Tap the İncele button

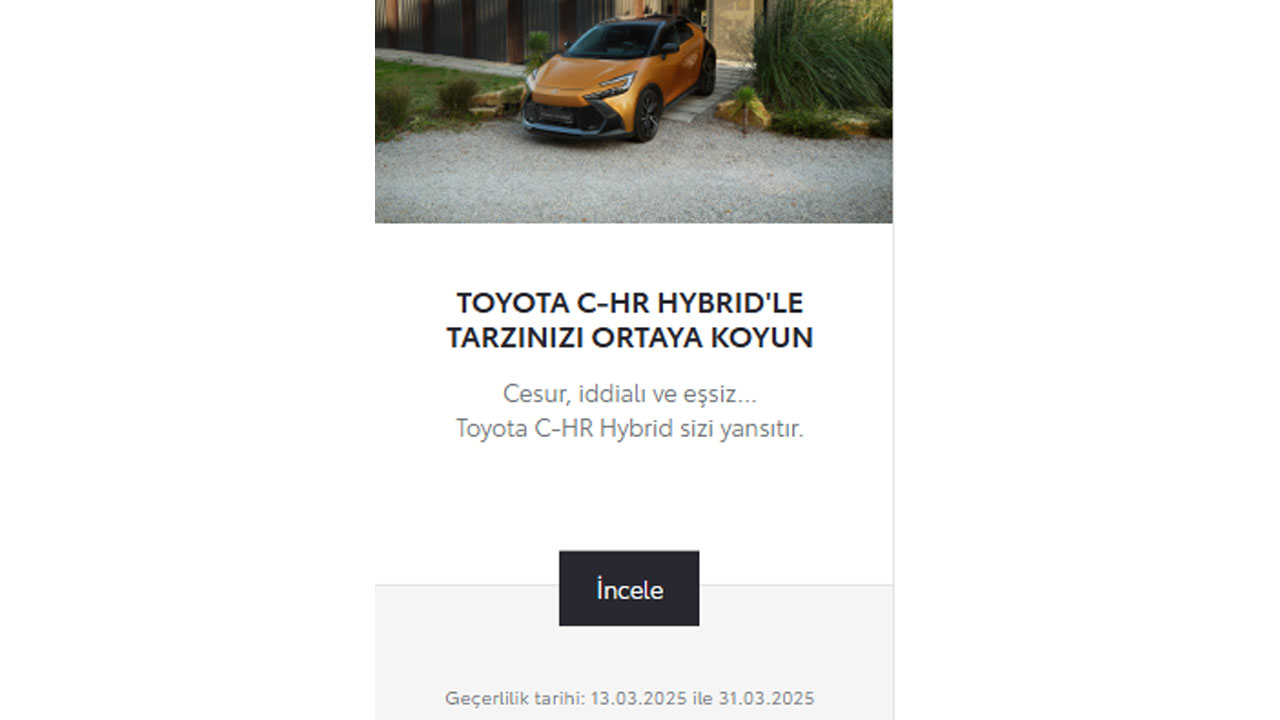[x=629, y=589]
